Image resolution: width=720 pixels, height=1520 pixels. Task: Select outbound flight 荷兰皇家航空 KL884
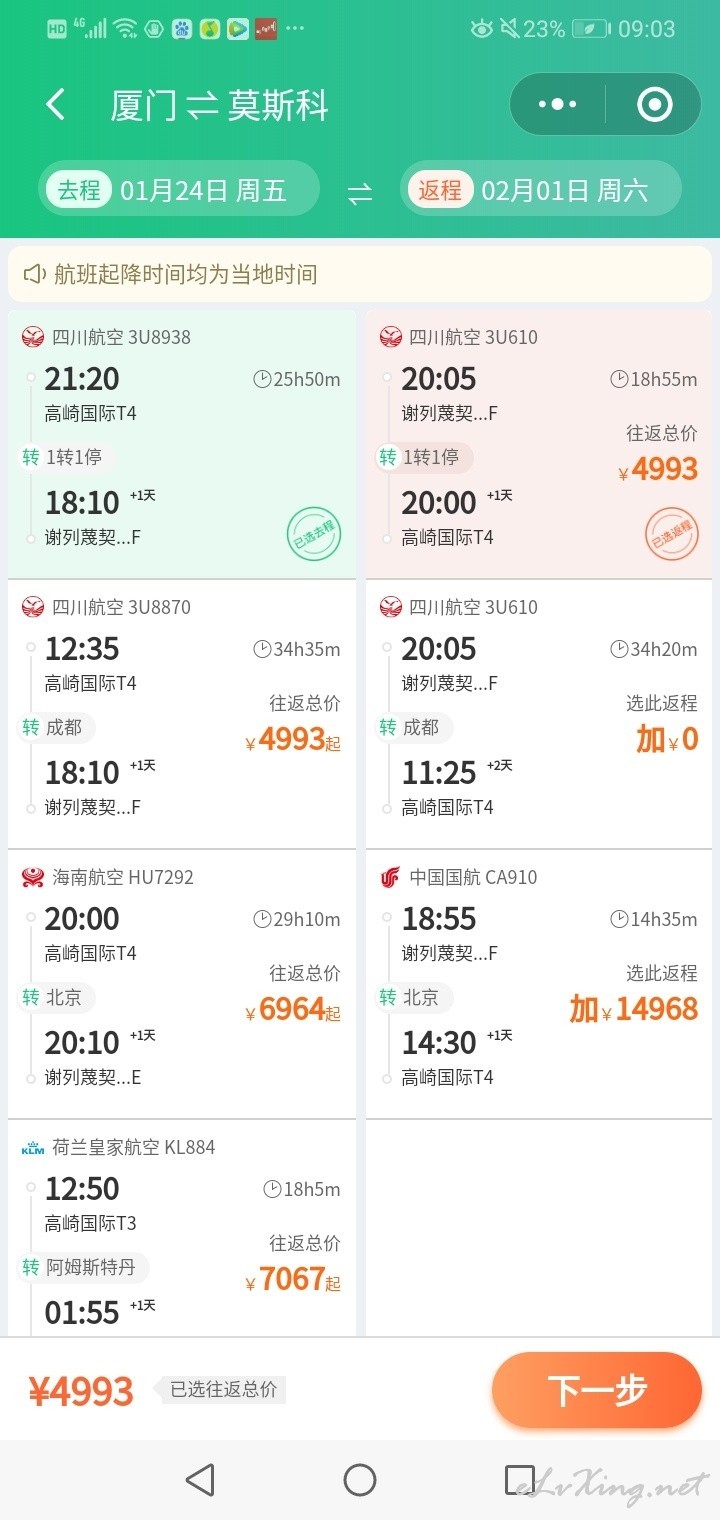coord(182,1228)
